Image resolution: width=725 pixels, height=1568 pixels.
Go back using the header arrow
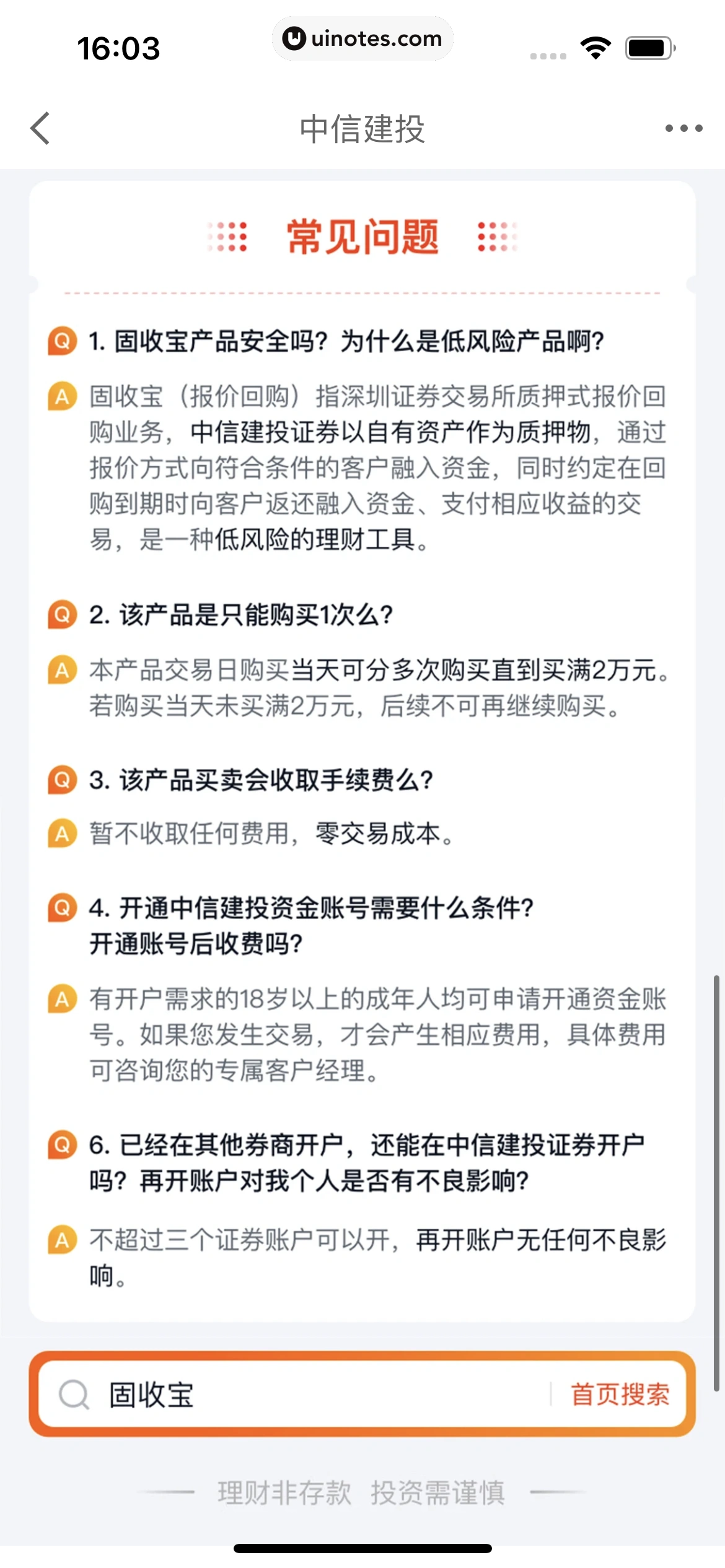40,129
